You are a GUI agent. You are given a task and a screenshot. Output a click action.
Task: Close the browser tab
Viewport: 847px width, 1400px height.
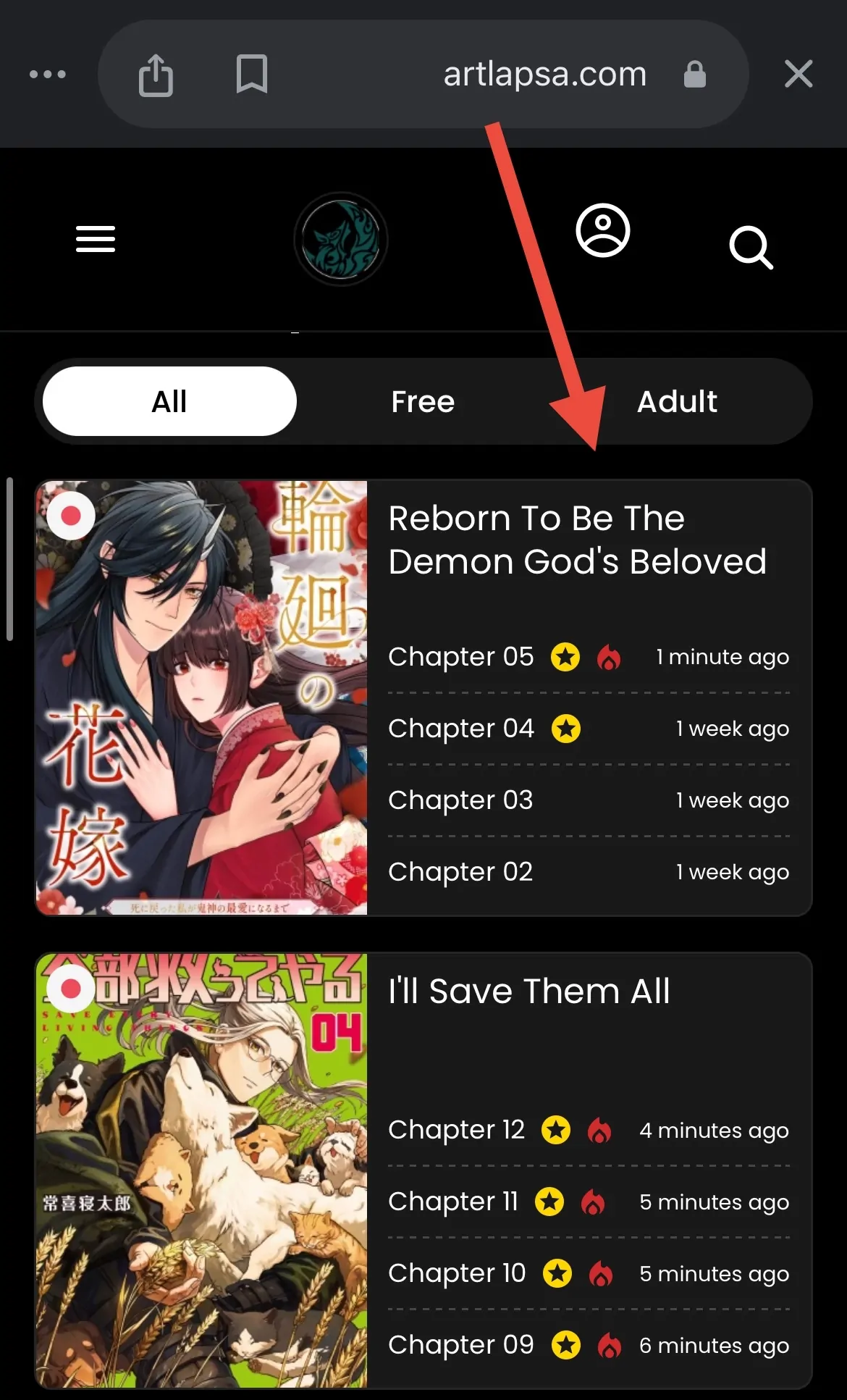coord(798,74)
